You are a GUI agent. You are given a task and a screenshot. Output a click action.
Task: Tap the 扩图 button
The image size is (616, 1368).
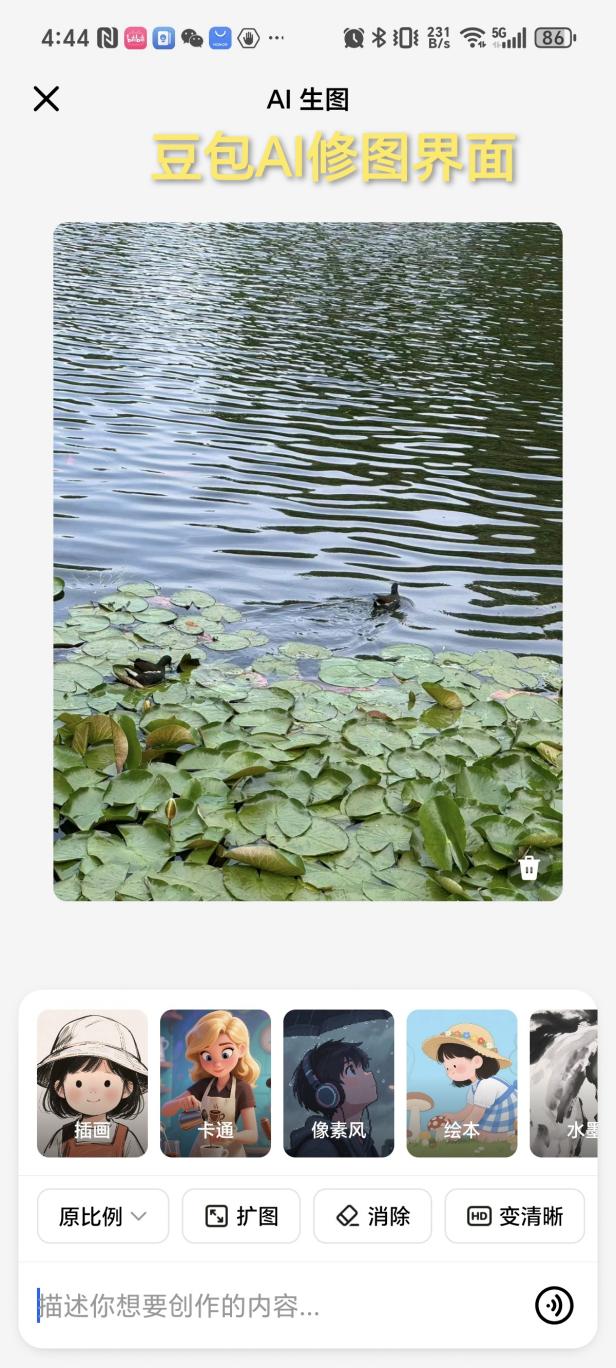coord(241,1216)
